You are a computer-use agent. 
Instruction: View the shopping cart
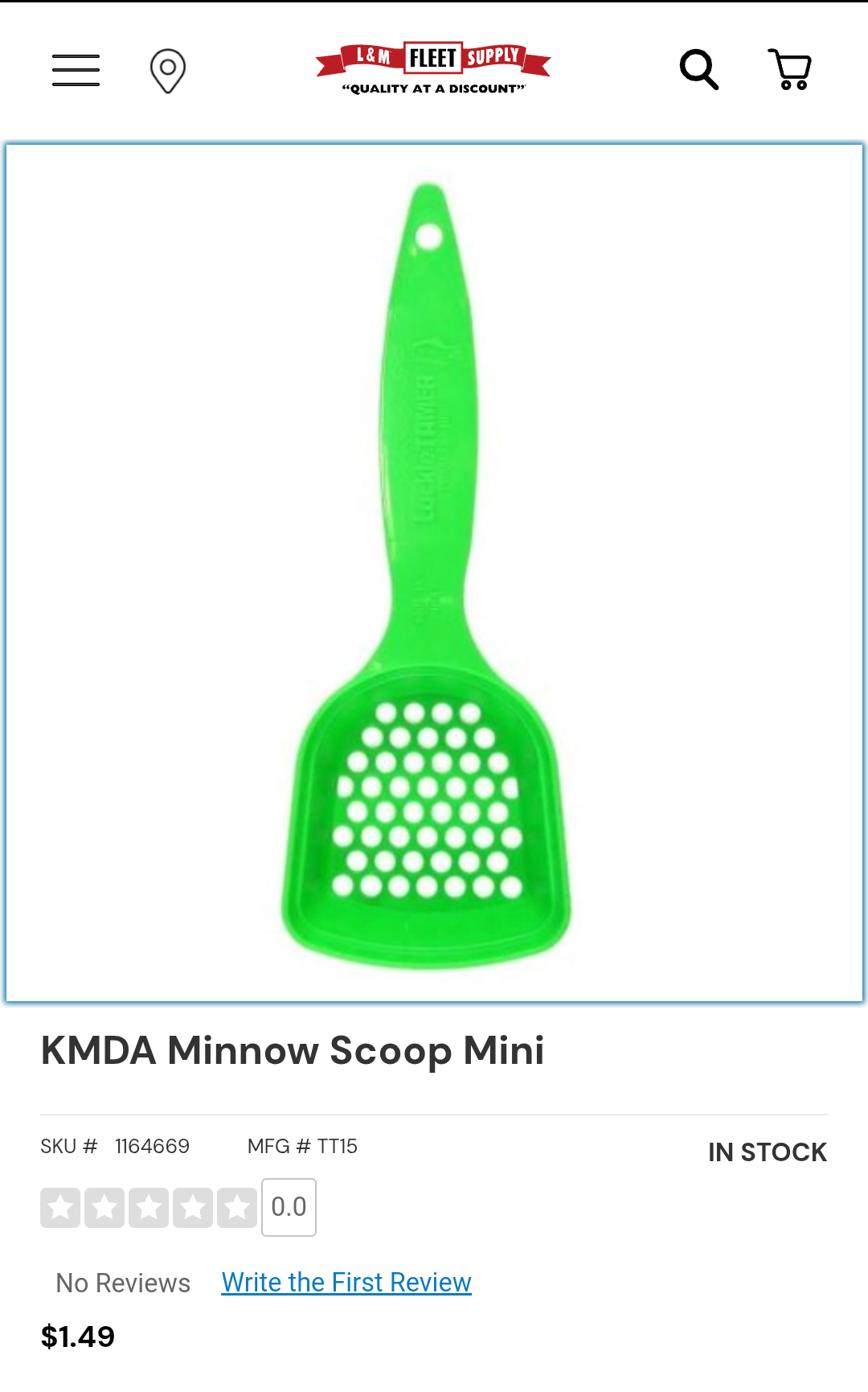pos(790,69)
